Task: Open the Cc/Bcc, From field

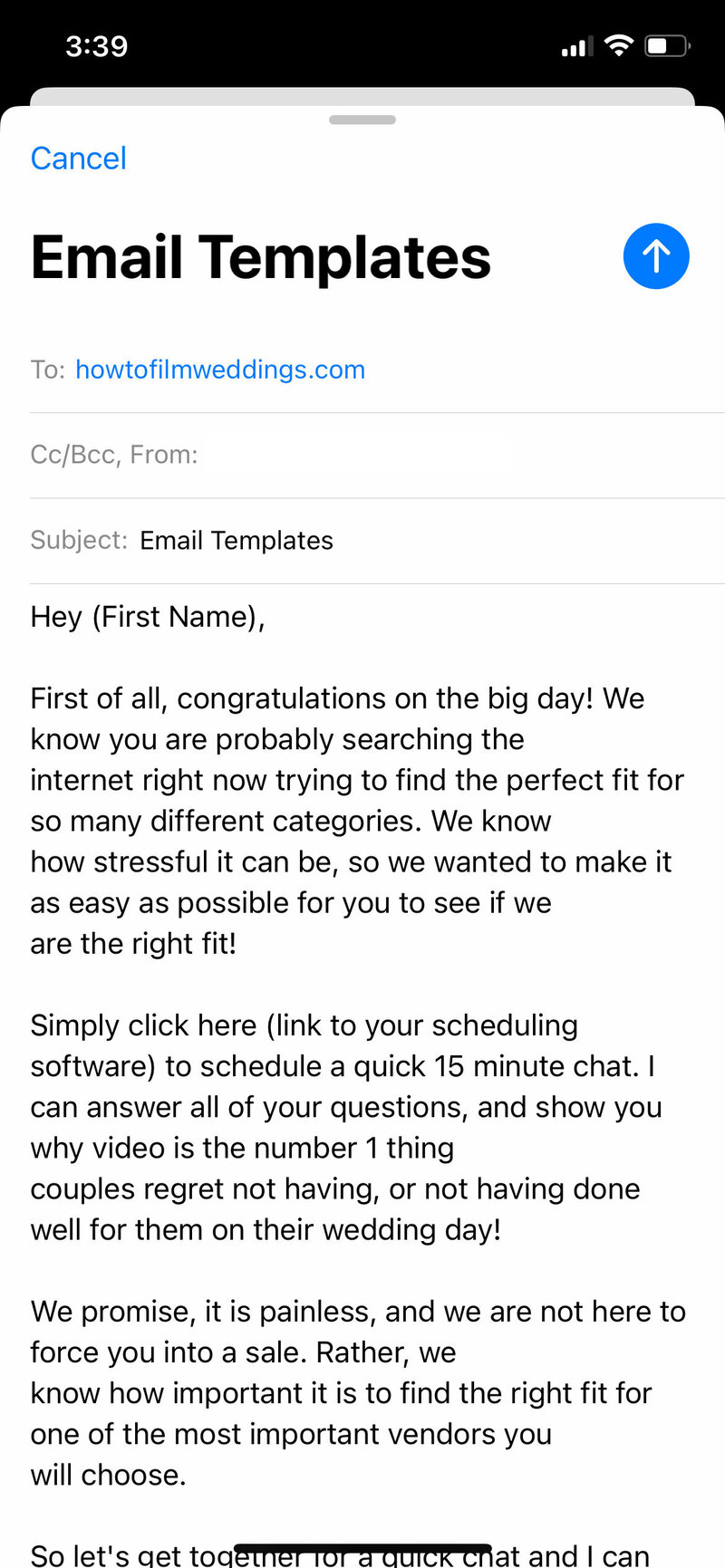Action: (x=377, y=455)
